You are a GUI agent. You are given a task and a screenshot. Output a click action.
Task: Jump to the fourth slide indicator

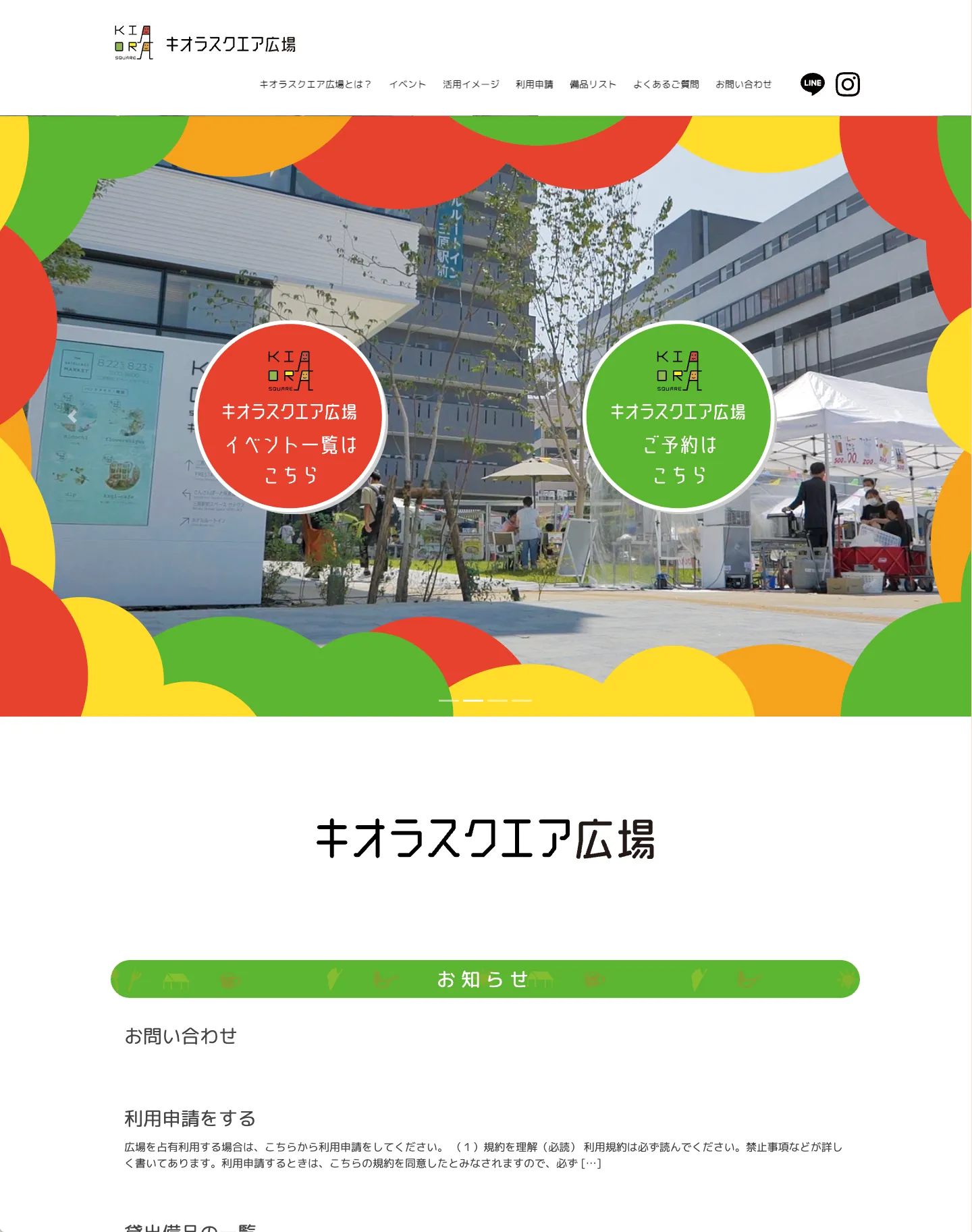click(522, 700)
